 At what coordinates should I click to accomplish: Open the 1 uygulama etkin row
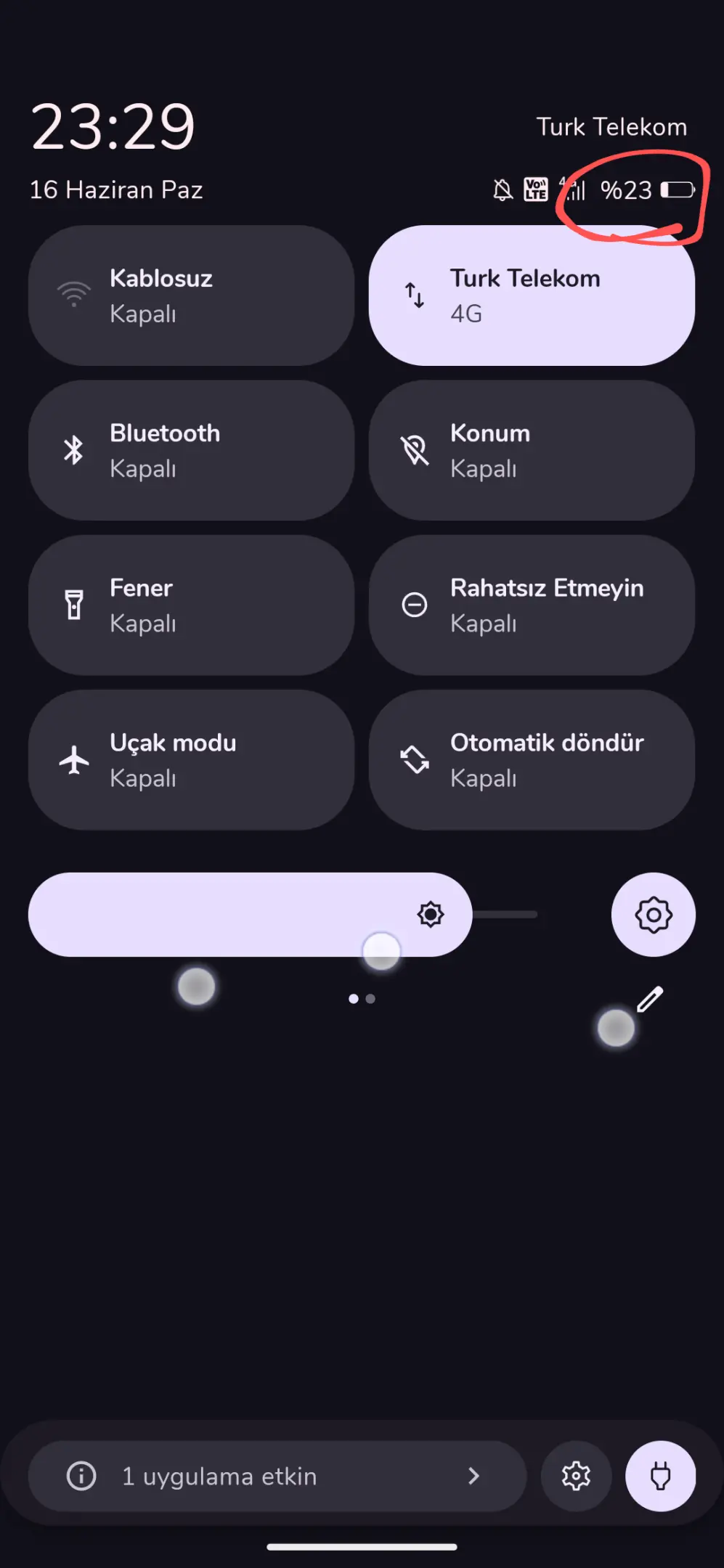coord(277,1476)
